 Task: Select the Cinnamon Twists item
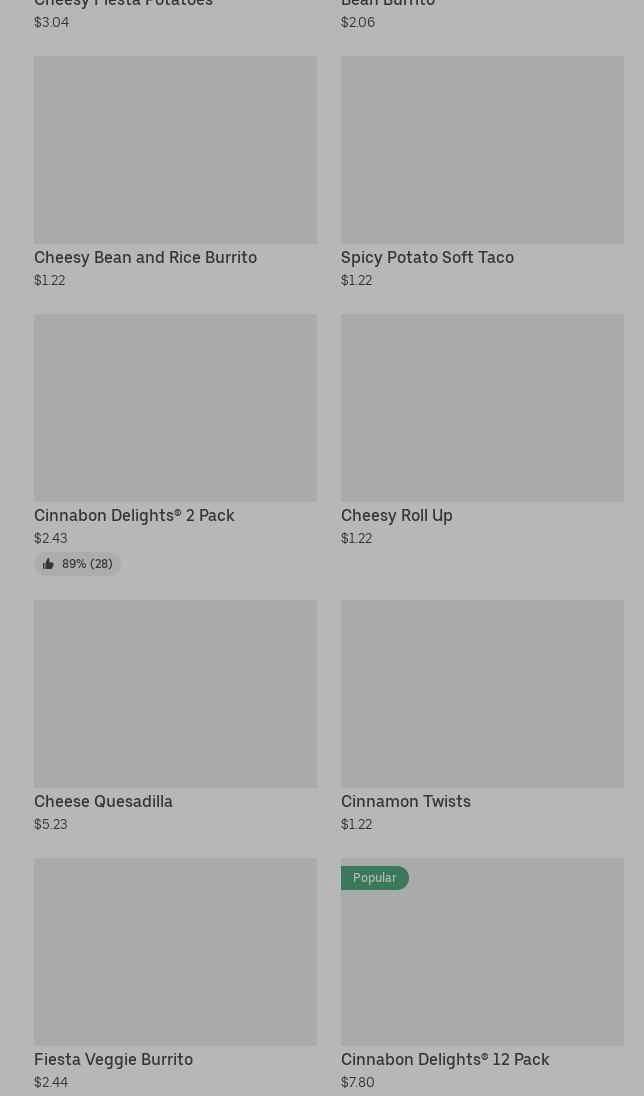click(x=482, y=716)
